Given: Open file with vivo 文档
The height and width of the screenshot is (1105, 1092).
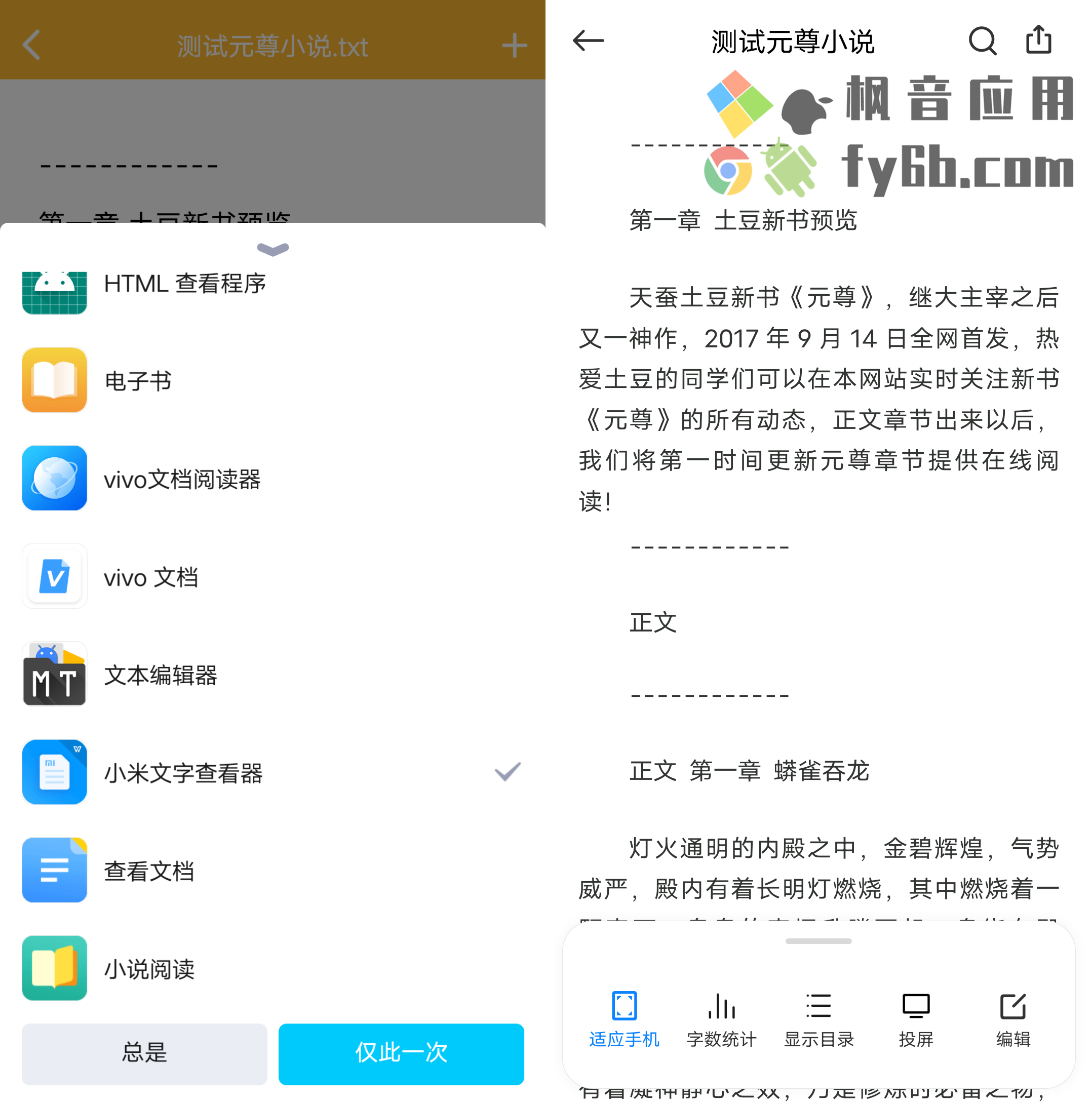Looking at the screenshot, I should point(150,577).
